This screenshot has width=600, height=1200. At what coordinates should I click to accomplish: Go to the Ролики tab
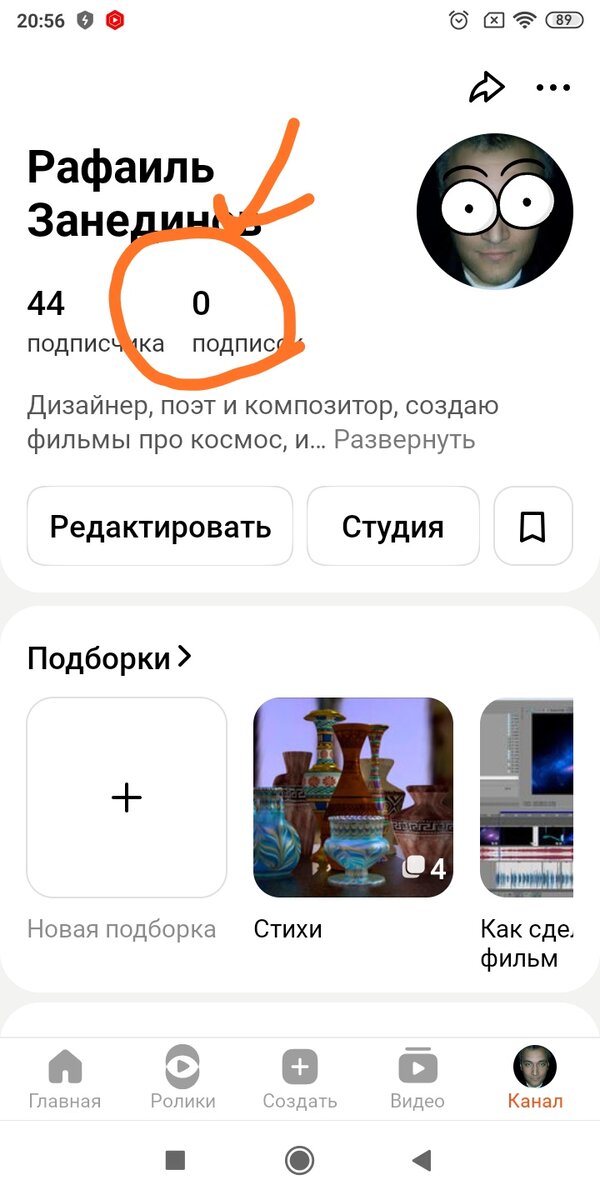182,1080
